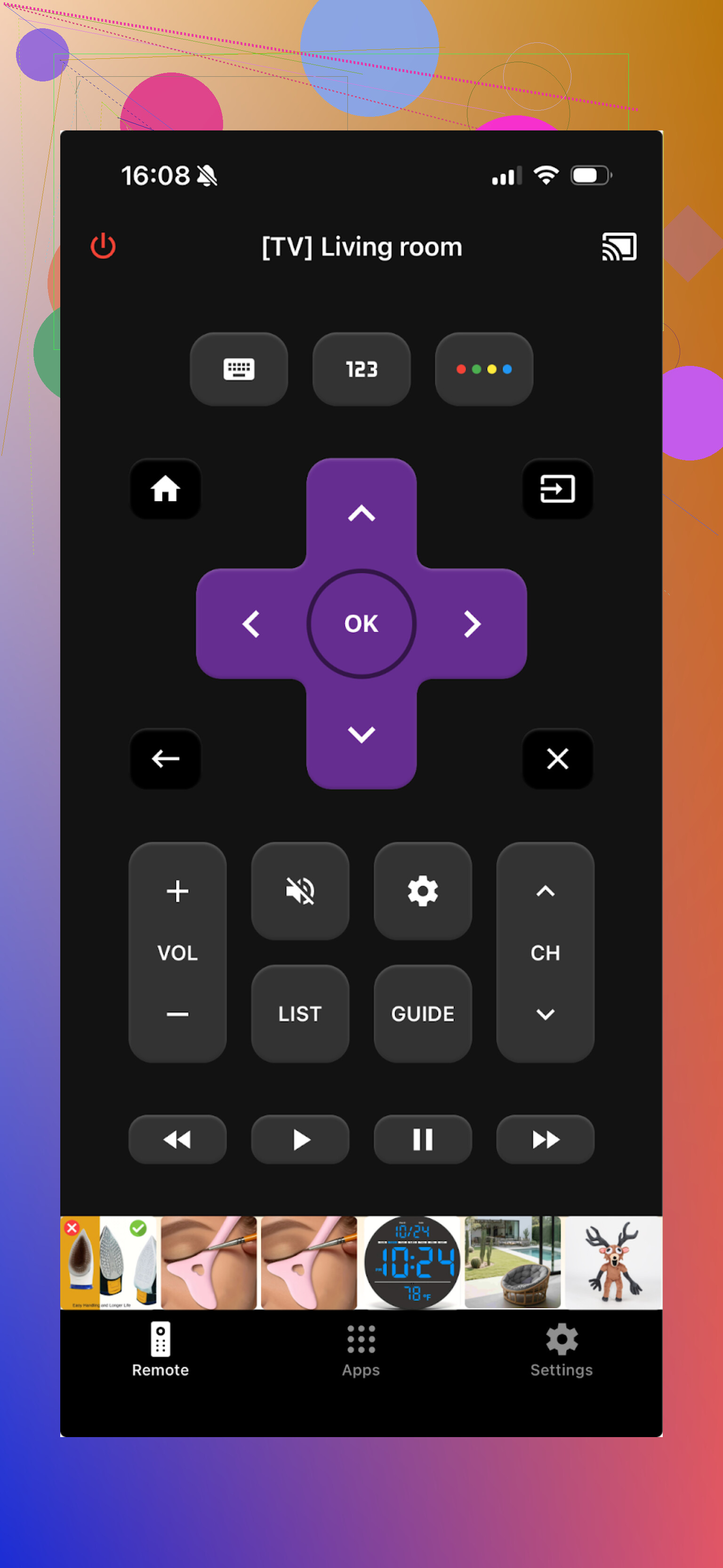Mute the TV sound
723x1568 pixels.
point(300,891)
